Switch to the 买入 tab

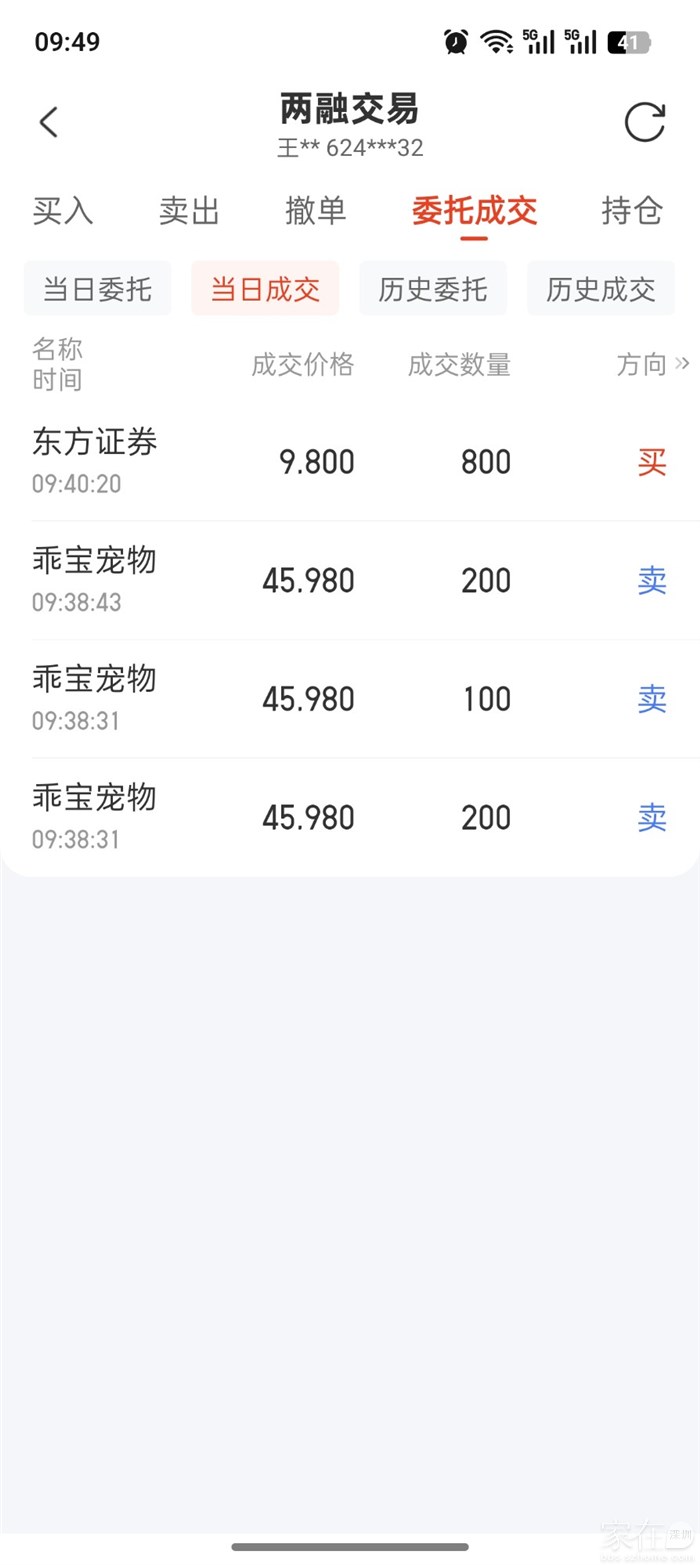[63, 211]
